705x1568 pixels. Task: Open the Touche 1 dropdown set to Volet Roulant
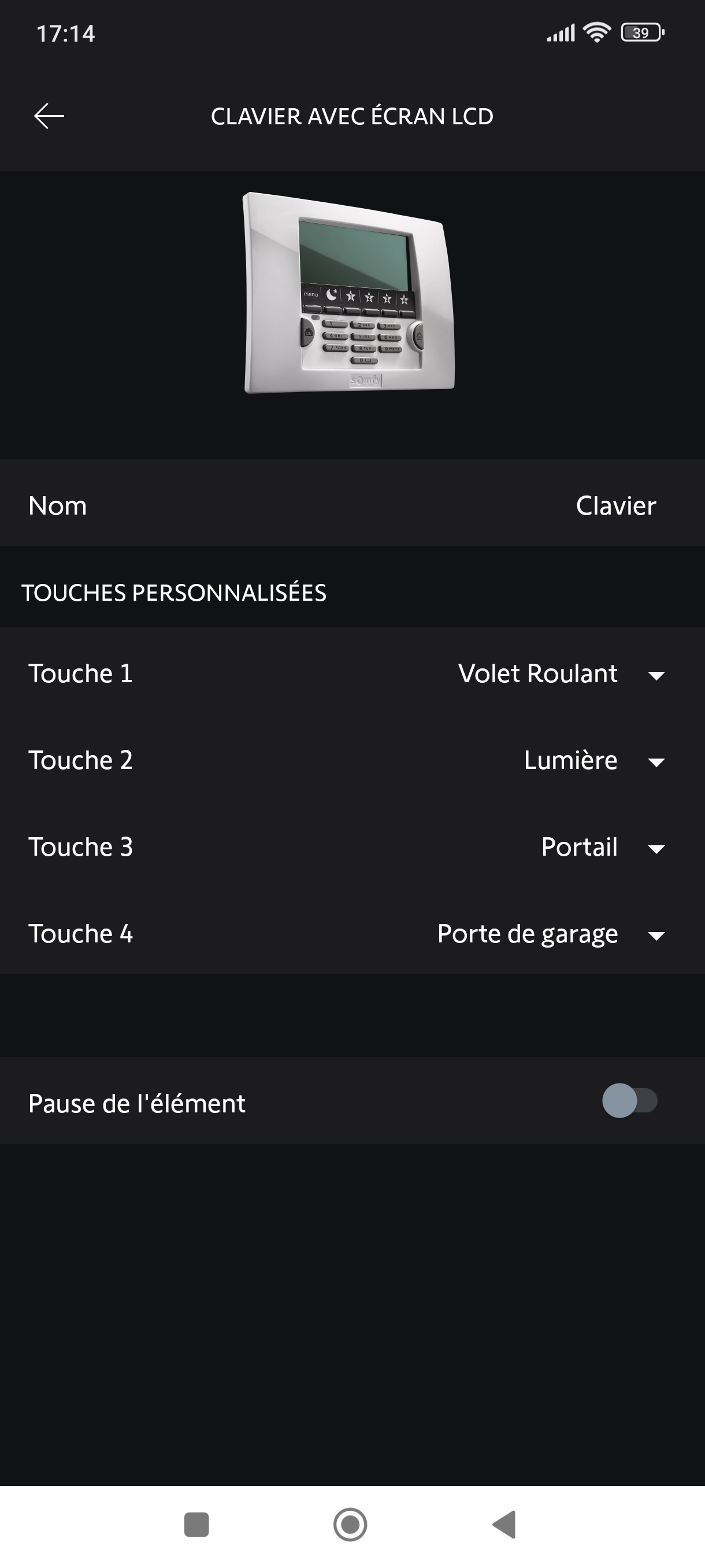click(x=562, y=674)
